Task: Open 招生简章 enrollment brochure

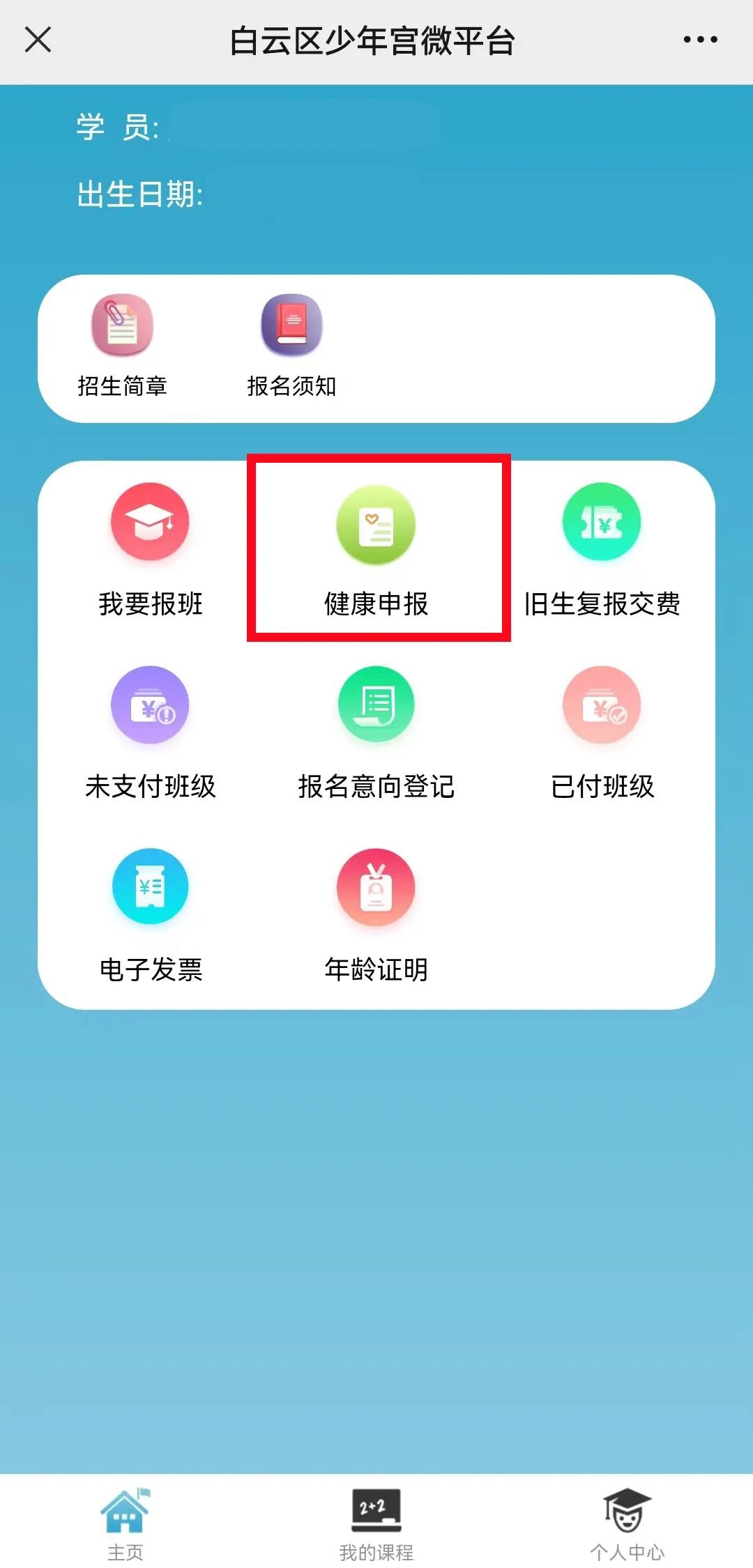Action: coord(122,346)
